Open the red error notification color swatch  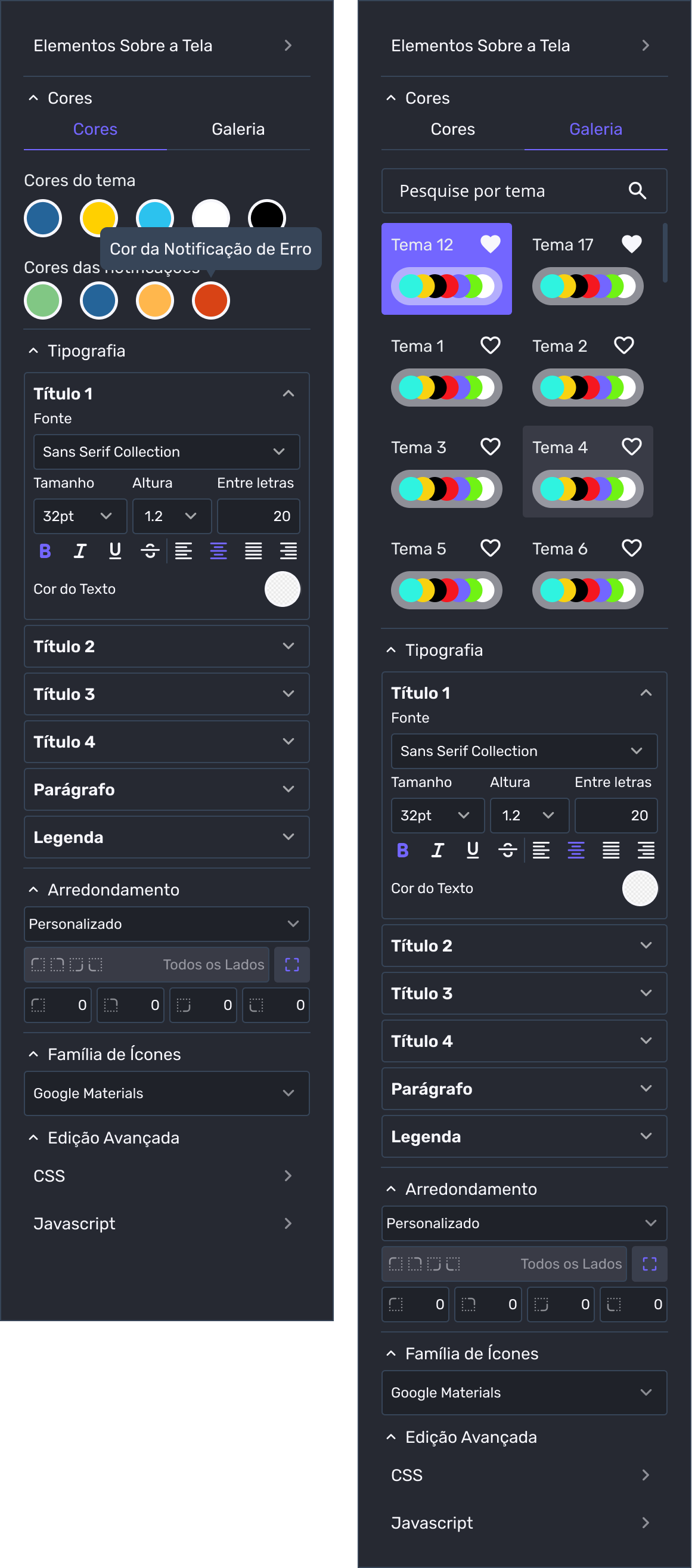[210, 300]
